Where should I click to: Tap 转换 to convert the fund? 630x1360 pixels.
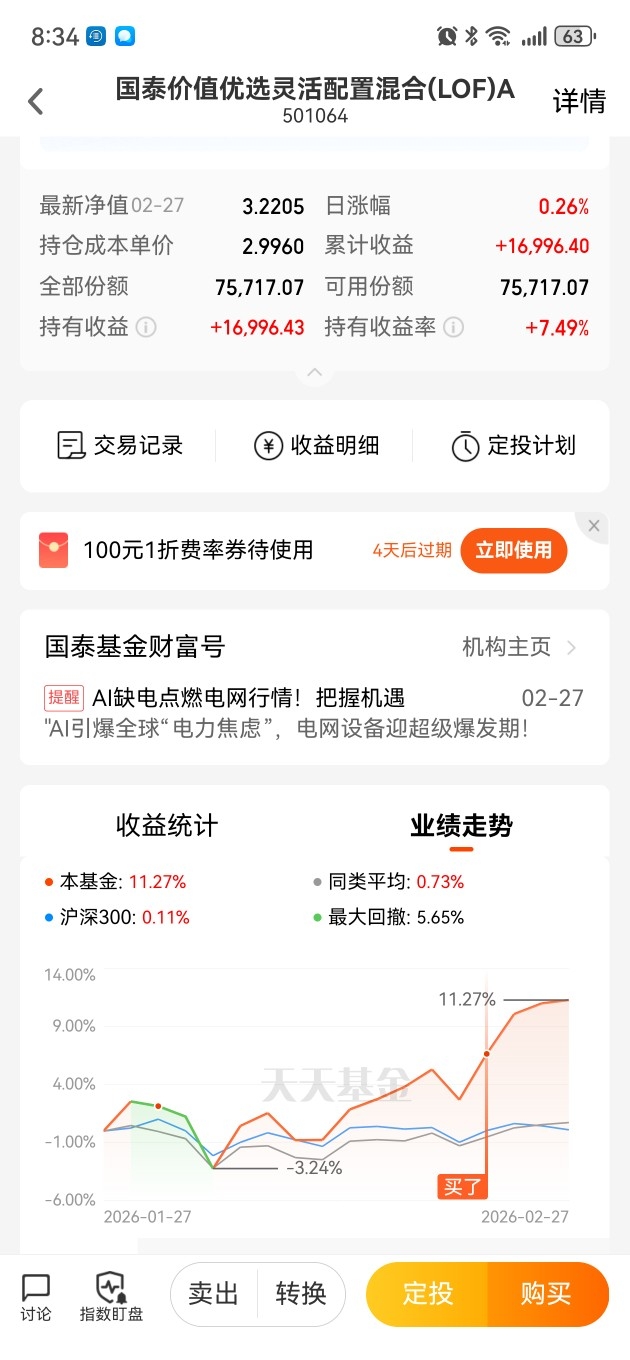pyautogui.click(x=301, y=1294)
